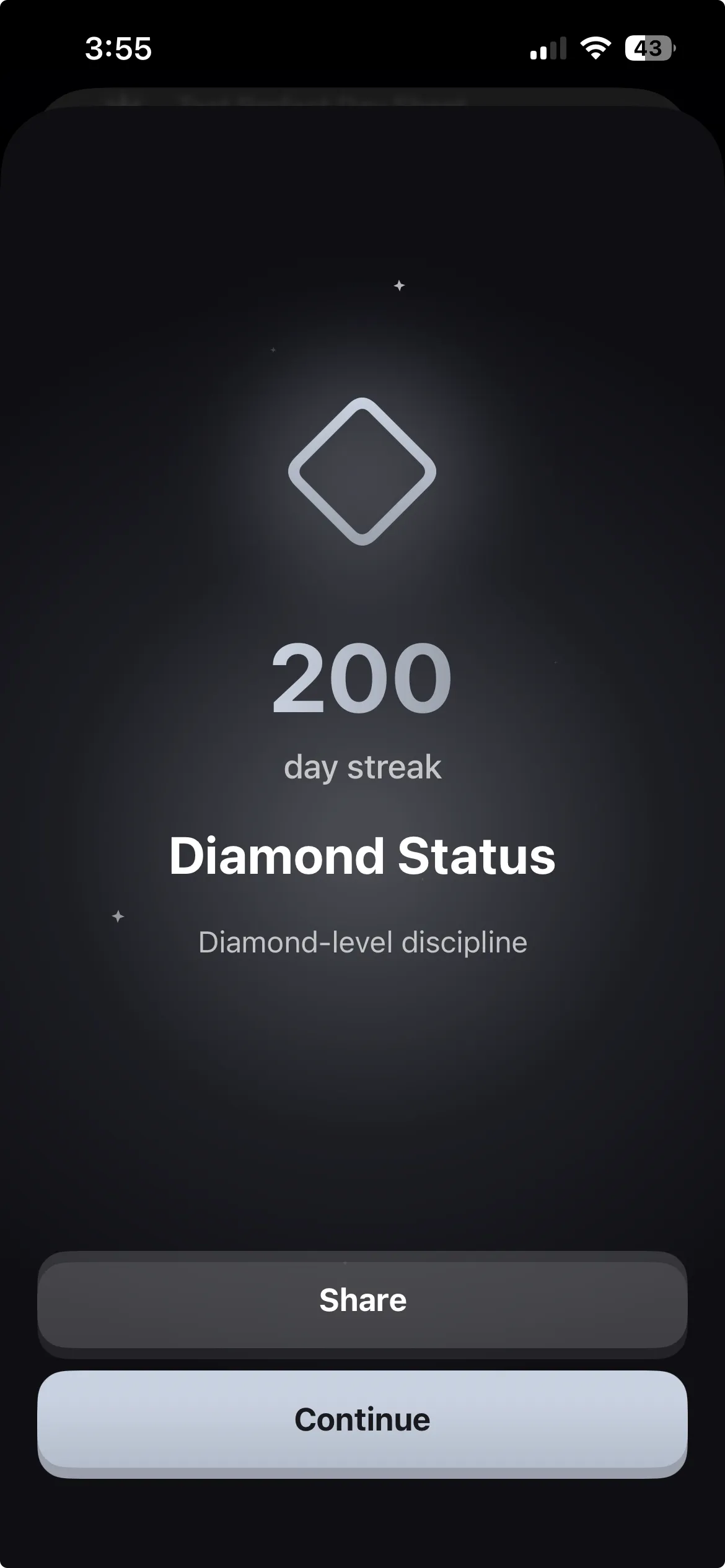Image resolution: width=725 pixels, height=1568 pixels.
Task: Click the sparkle star above the diamond badge
Action: click(x=399, y=285)
